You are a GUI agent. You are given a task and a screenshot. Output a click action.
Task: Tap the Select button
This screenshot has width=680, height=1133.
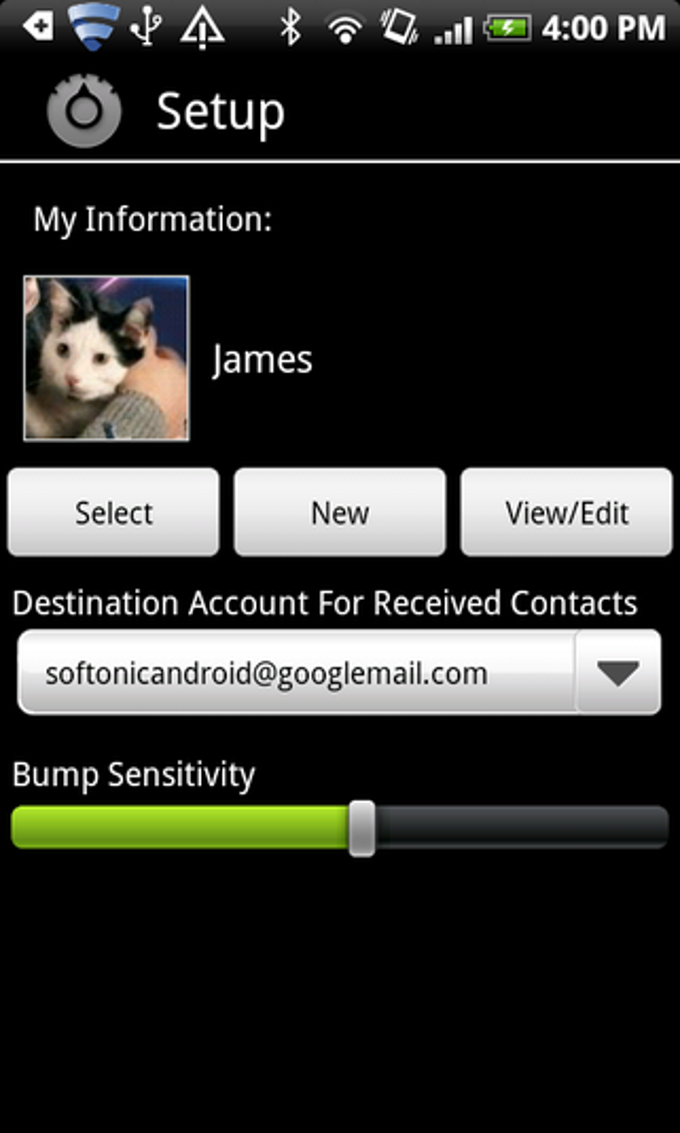coord(113,512)
